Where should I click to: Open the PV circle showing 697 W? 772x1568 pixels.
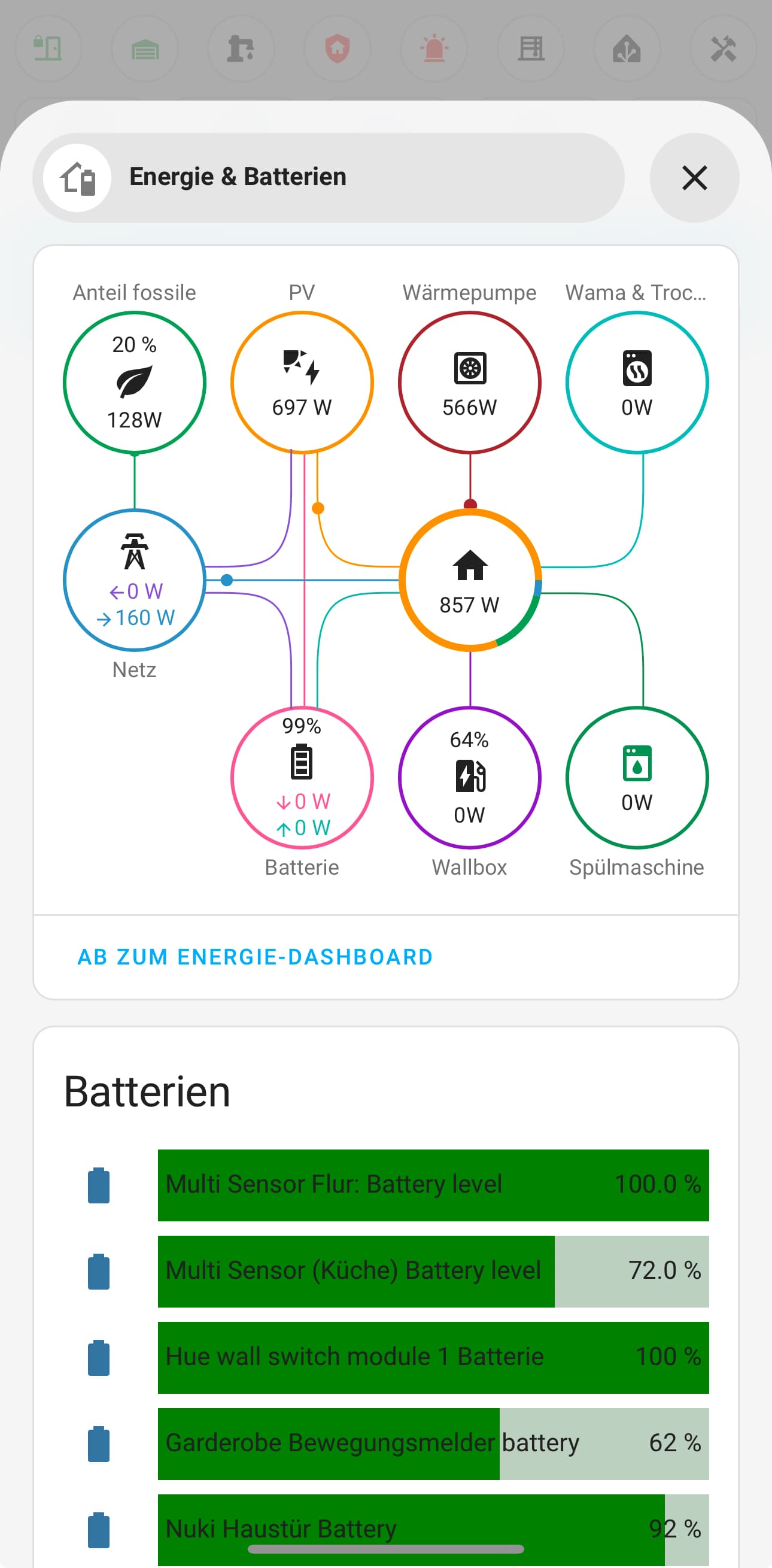tap(302, 383)
